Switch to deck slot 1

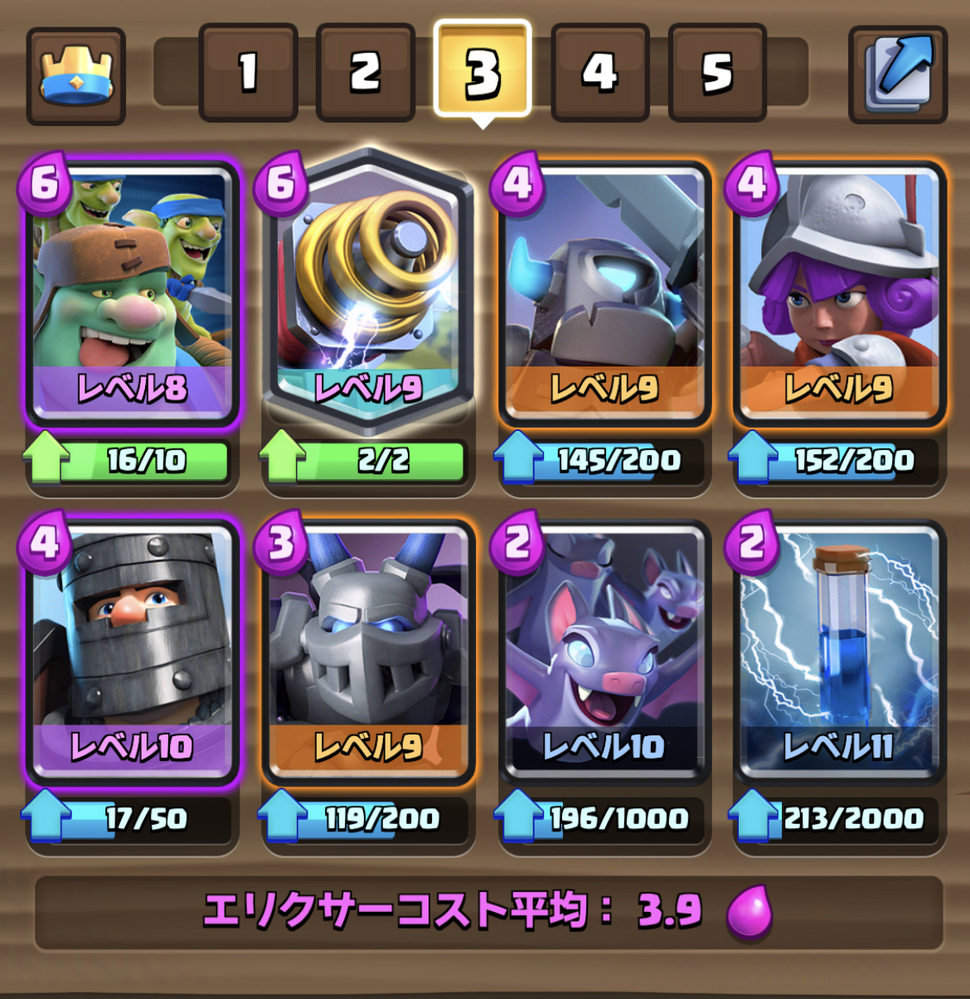click(x=248, y=73)
